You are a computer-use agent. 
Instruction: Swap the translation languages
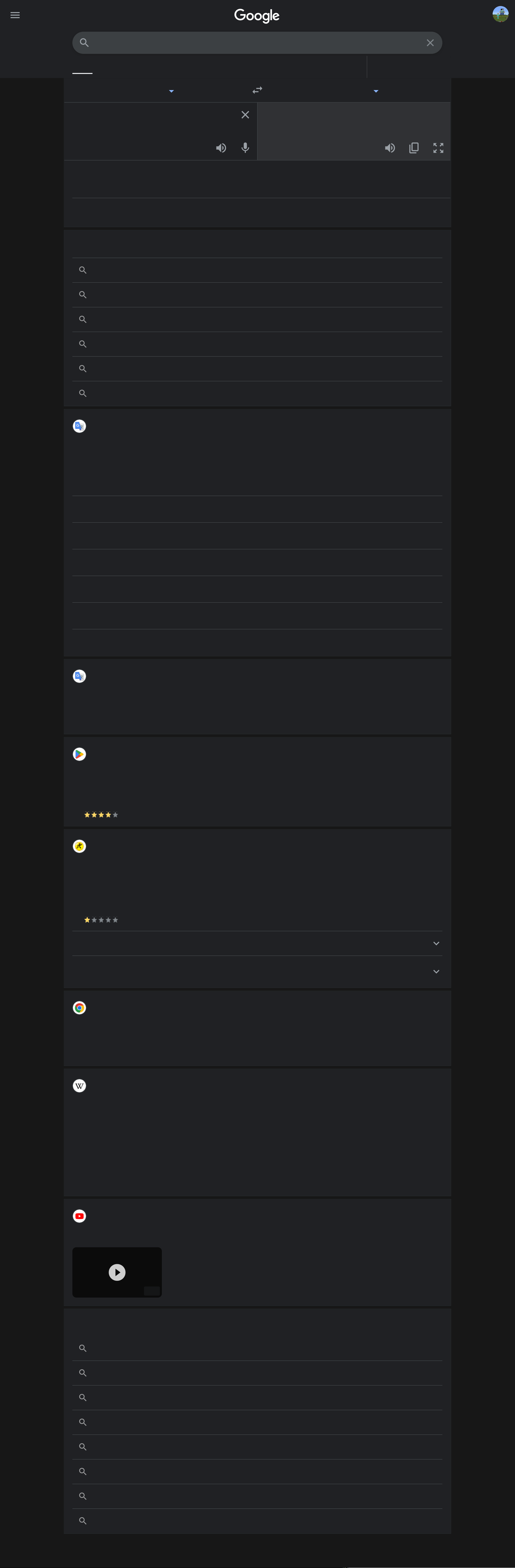[x=257, y=90]
